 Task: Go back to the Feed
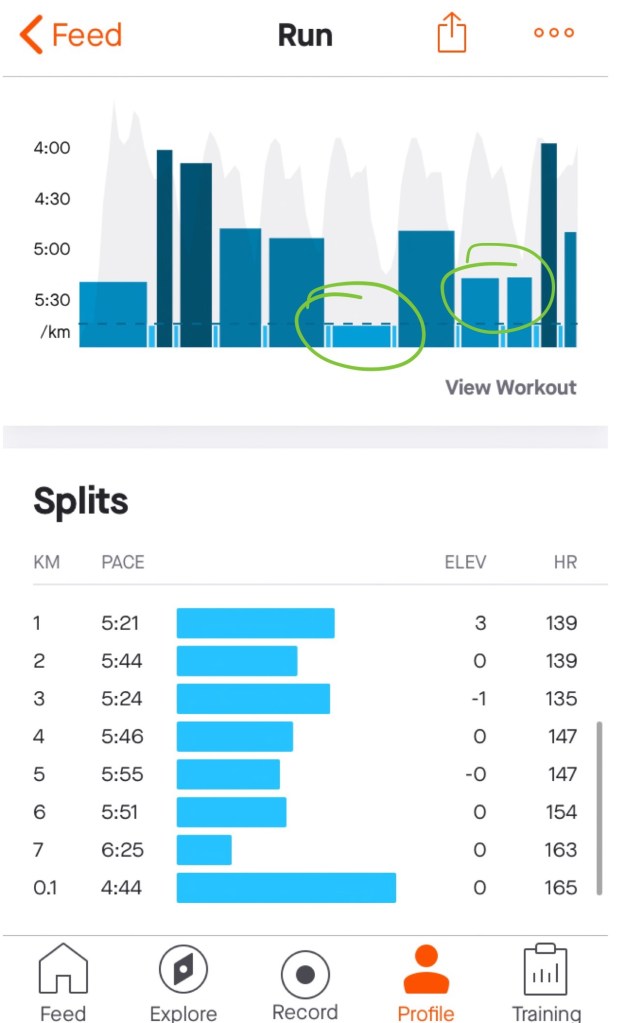click(70, 35)
